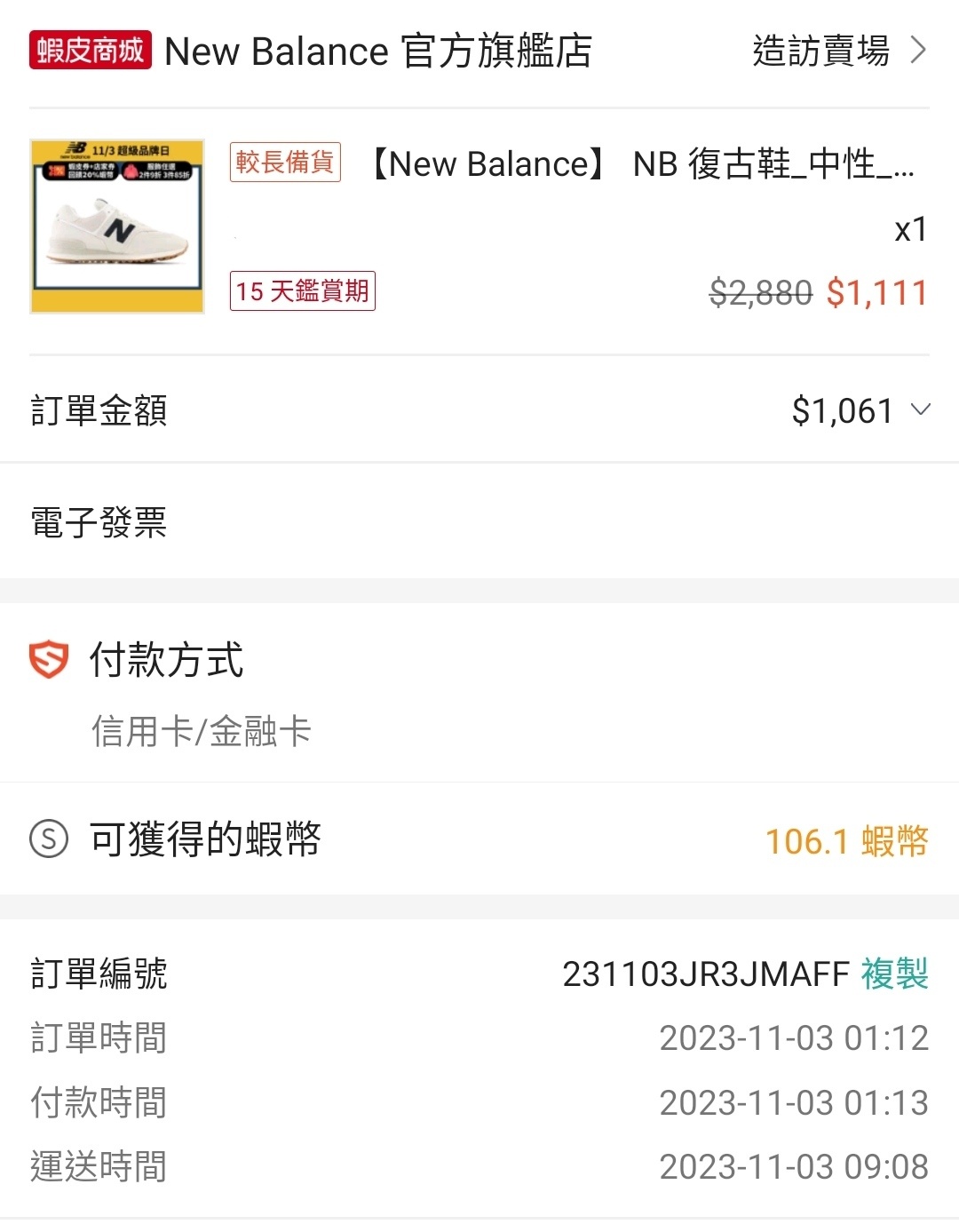Screen dimensions: 959x1232
Task: Open the New Balance 復古鞋 product item
Action: click(x=641, y=165)
